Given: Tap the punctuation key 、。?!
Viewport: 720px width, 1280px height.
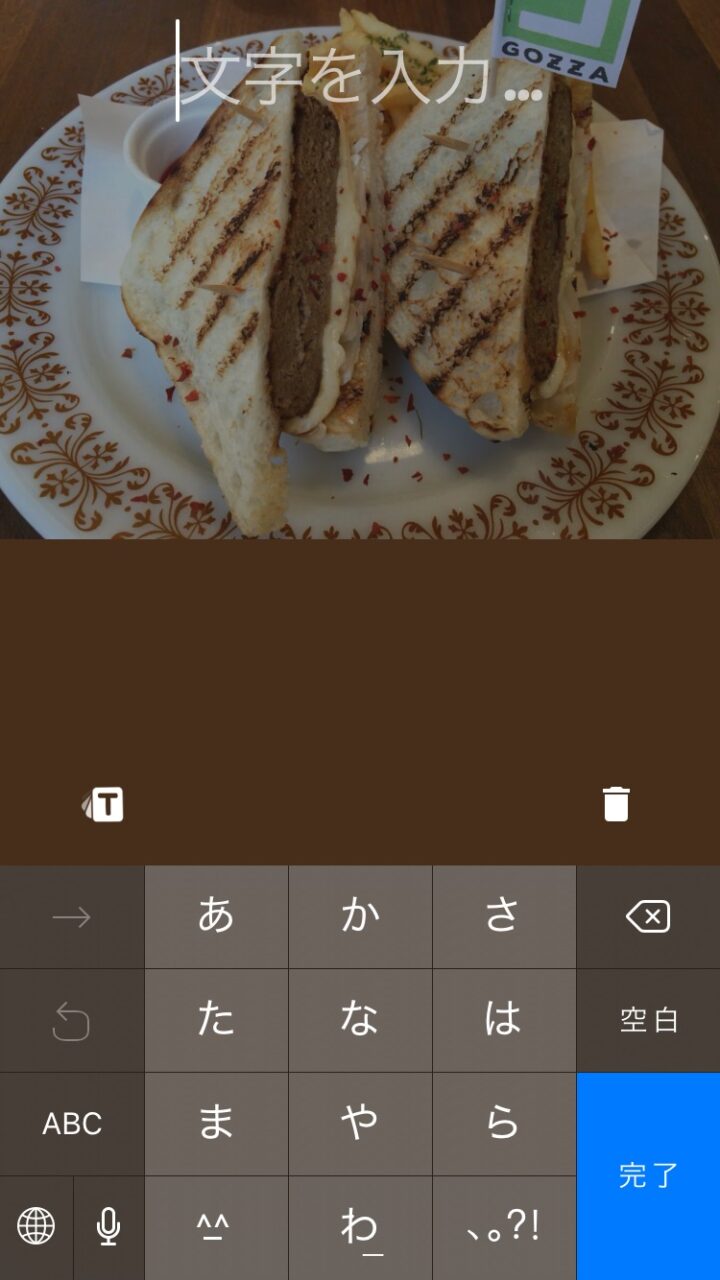Looking at the screenshot, I should [504, 1227].
